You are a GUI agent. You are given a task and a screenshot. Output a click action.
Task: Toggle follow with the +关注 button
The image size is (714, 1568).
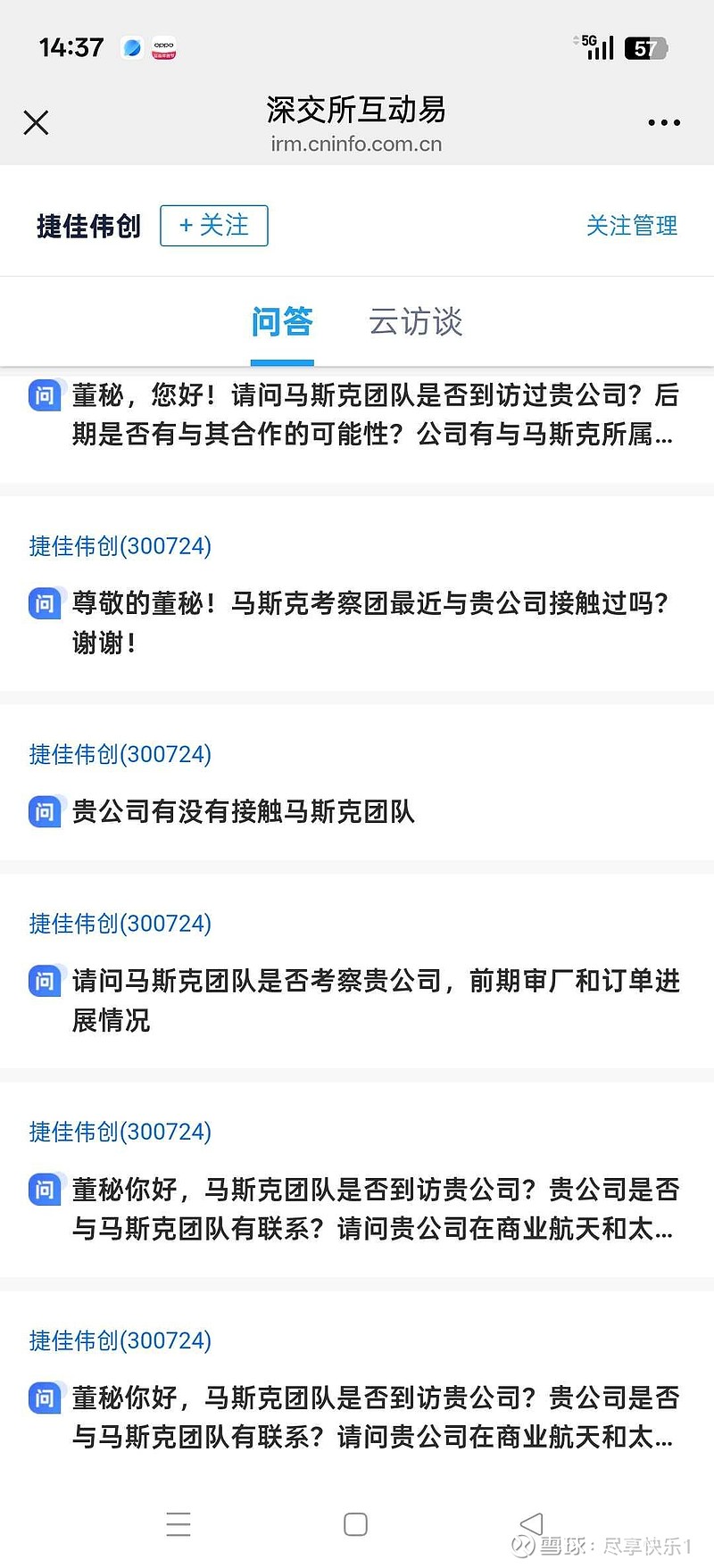pos(213,226)
